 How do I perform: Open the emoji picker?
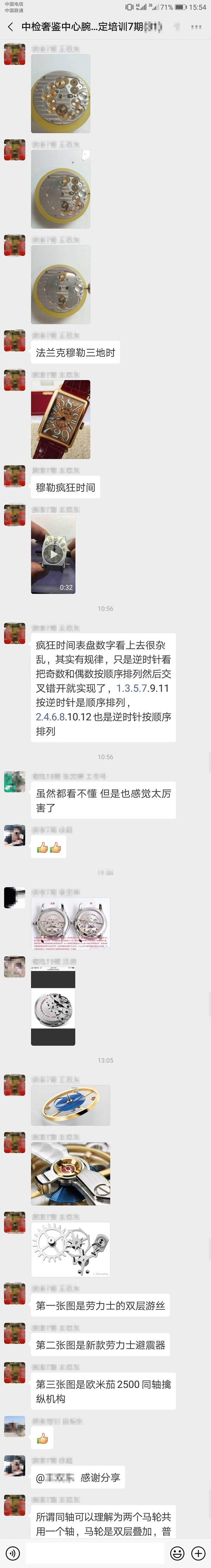coord(177,1553)
